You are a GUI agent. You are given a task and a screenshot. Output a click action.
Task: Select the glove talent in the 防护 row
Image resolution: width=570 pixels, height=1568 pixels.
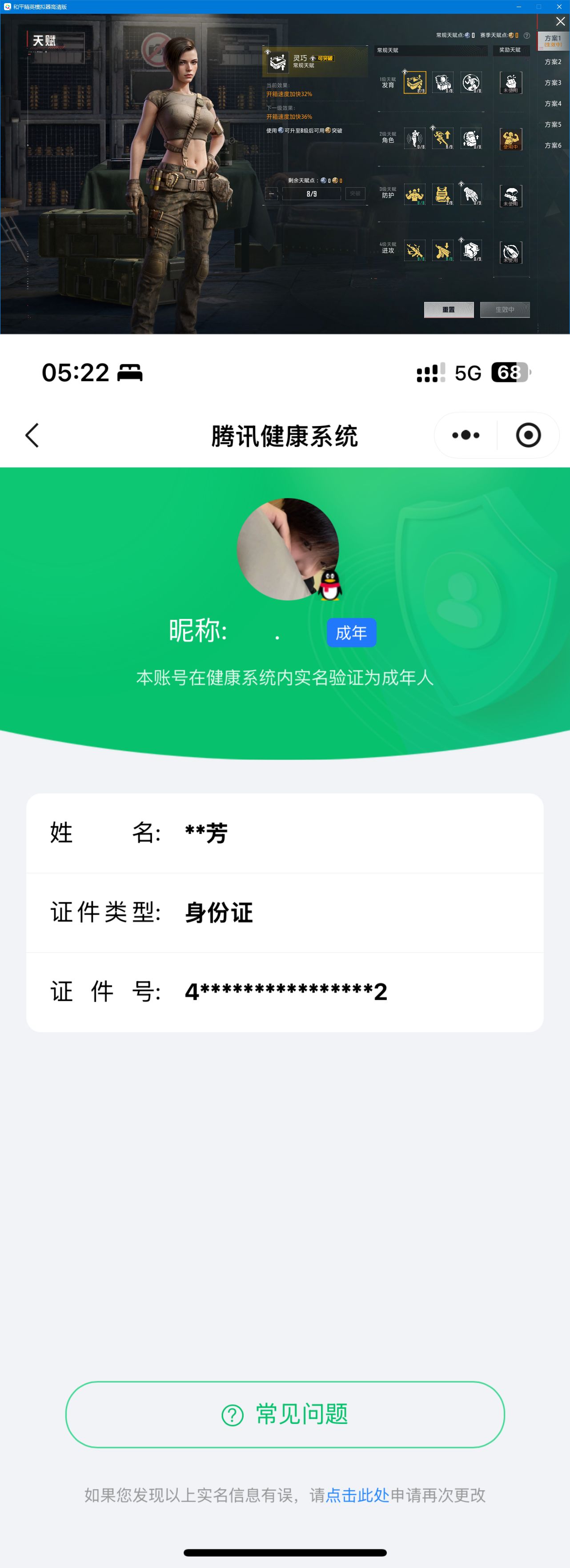pyautogui.click(x=471, y=194)
